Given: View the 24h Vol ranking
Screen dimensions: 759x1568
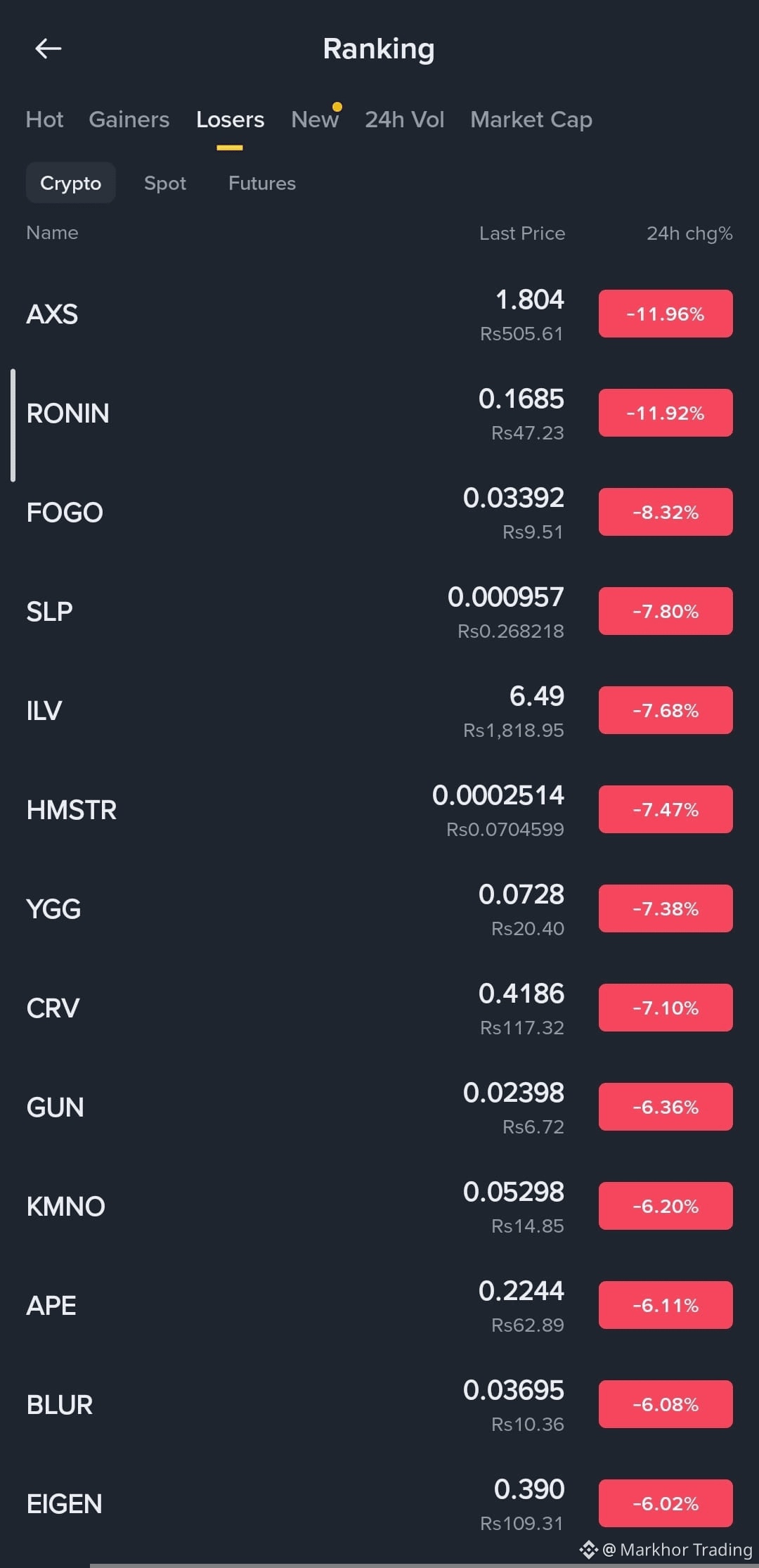Looking at the screenshot, I should point(404,120).
